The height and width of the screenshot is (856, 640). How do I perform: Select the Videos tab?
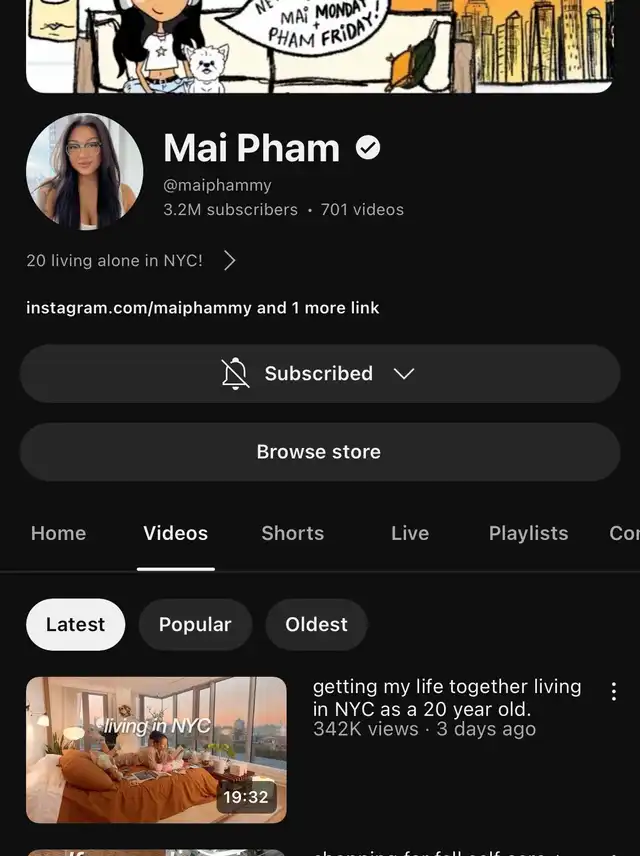pyautogui.click(x=176, y=534)
